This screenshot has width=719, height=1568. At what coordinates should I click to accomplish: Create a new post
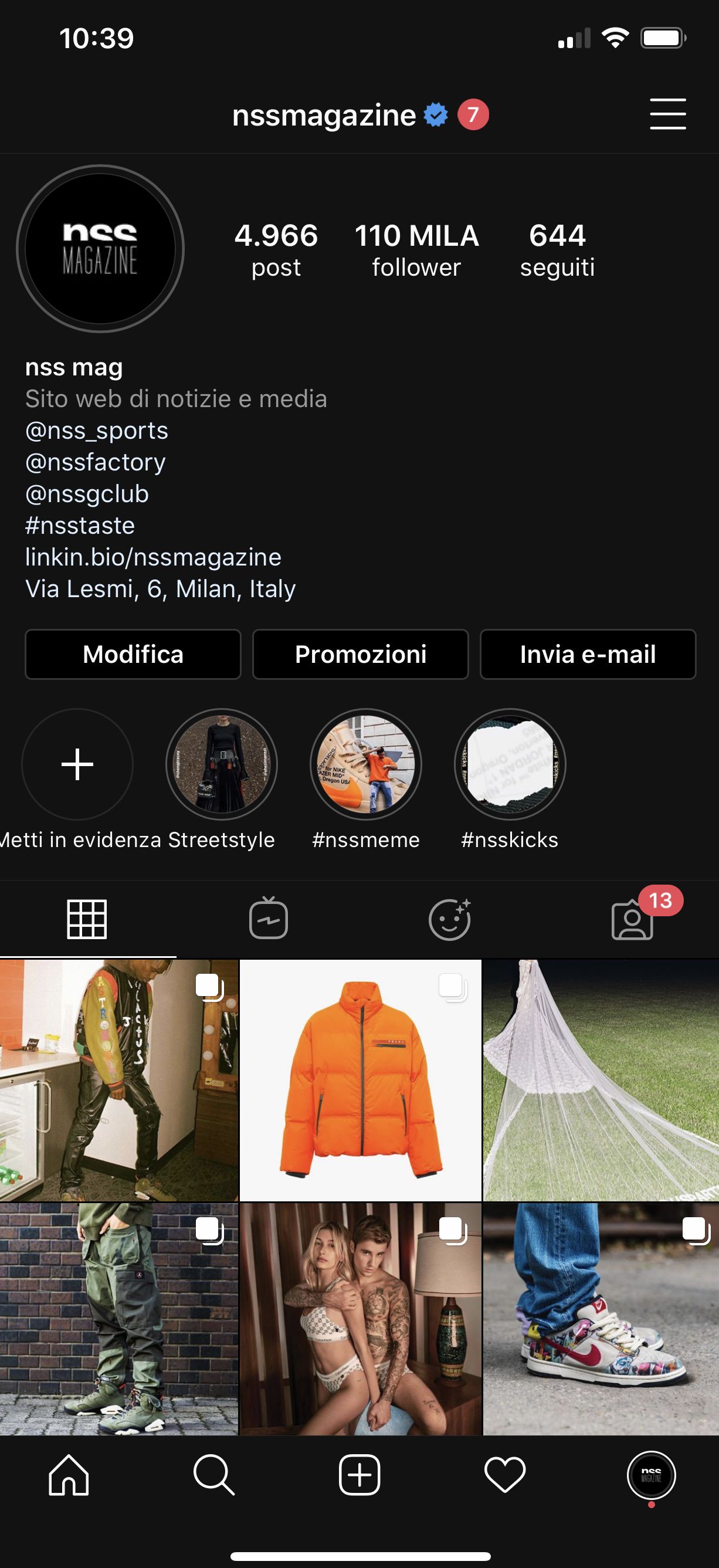(x=359, y=1475)
